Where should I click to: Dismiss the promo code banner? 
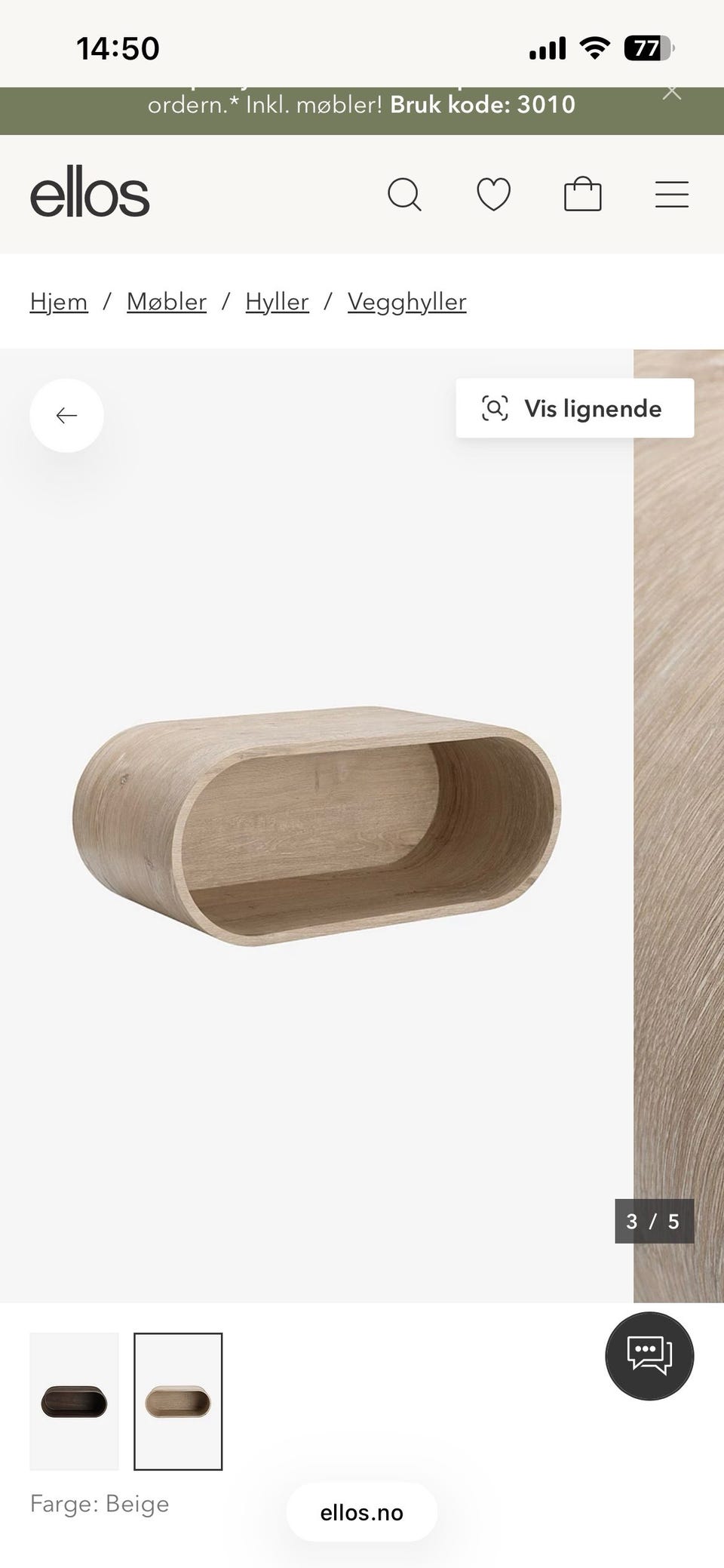(x=671, y=93)
